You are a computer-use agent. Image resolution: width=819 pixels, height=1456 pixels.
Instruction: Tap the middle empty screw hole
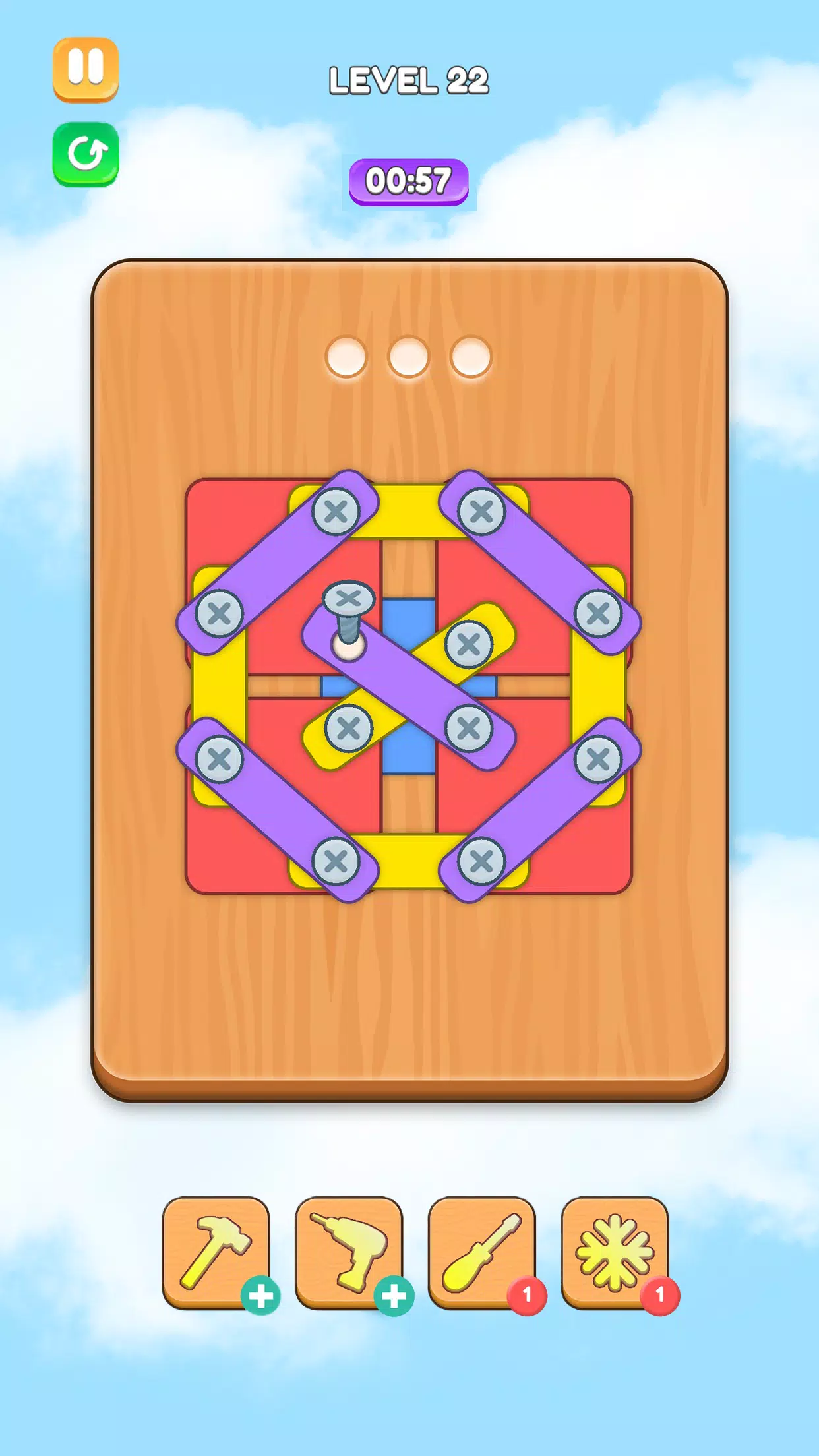tap(409, 357)
